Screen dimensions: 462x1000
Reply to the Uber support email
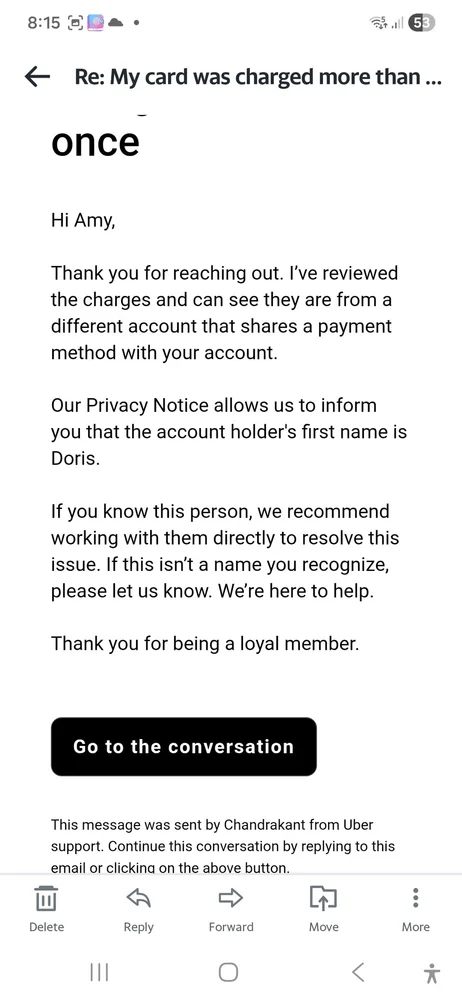(138, 909)
